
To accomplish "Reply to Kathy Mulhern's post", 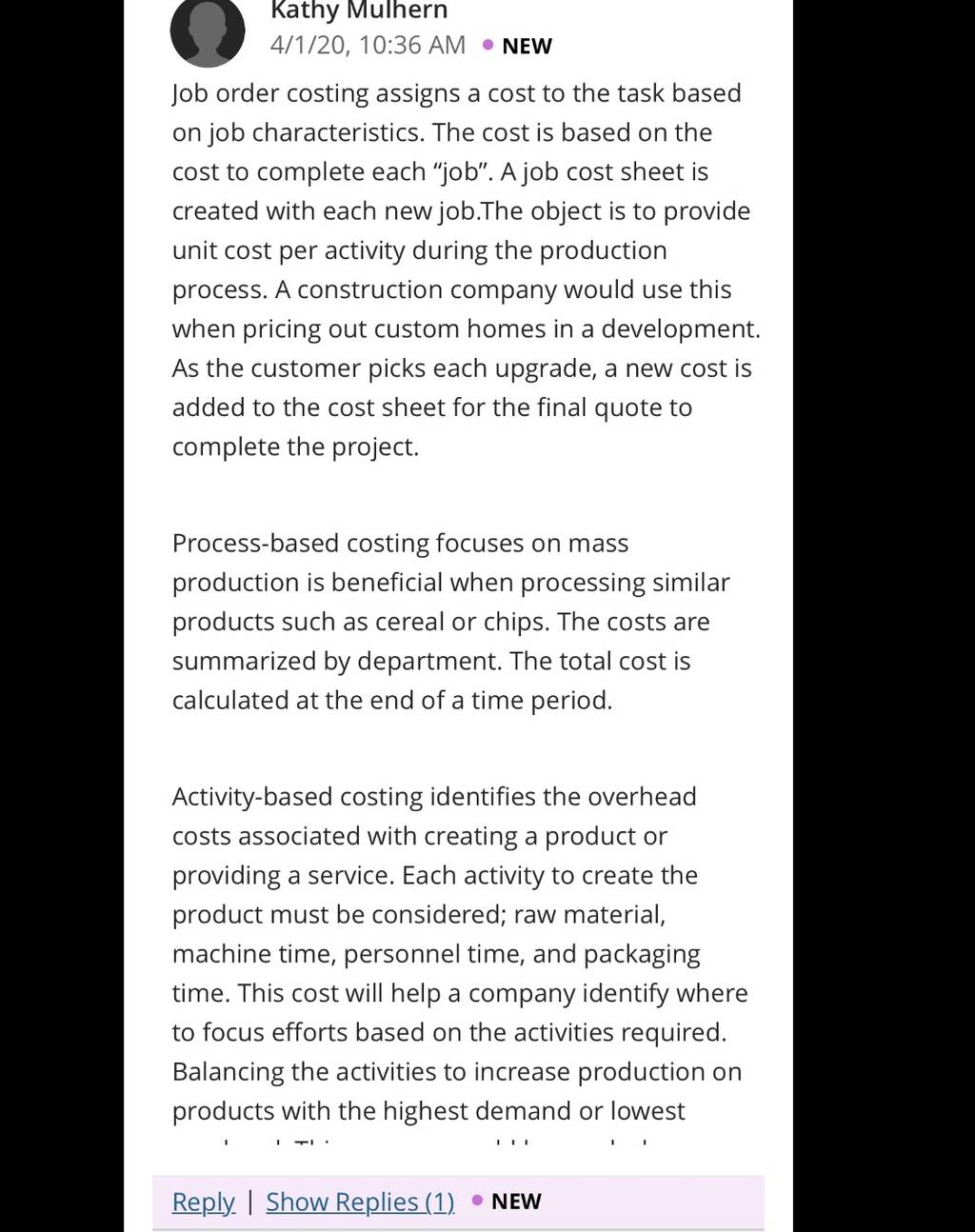I will tap(203, 1202).
